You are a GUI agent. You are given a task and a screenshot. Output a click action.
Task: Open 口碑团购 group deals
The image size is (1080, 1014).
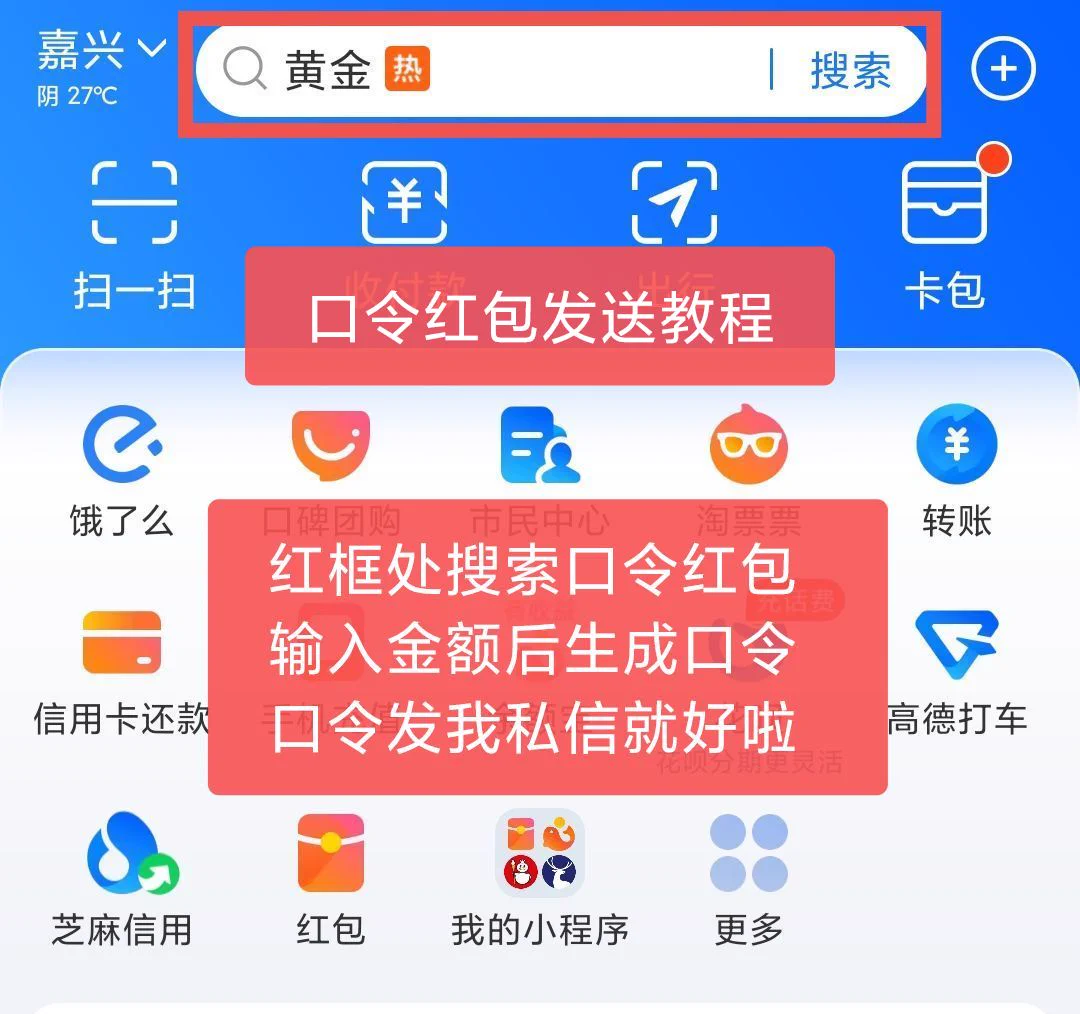pos(331,445)
